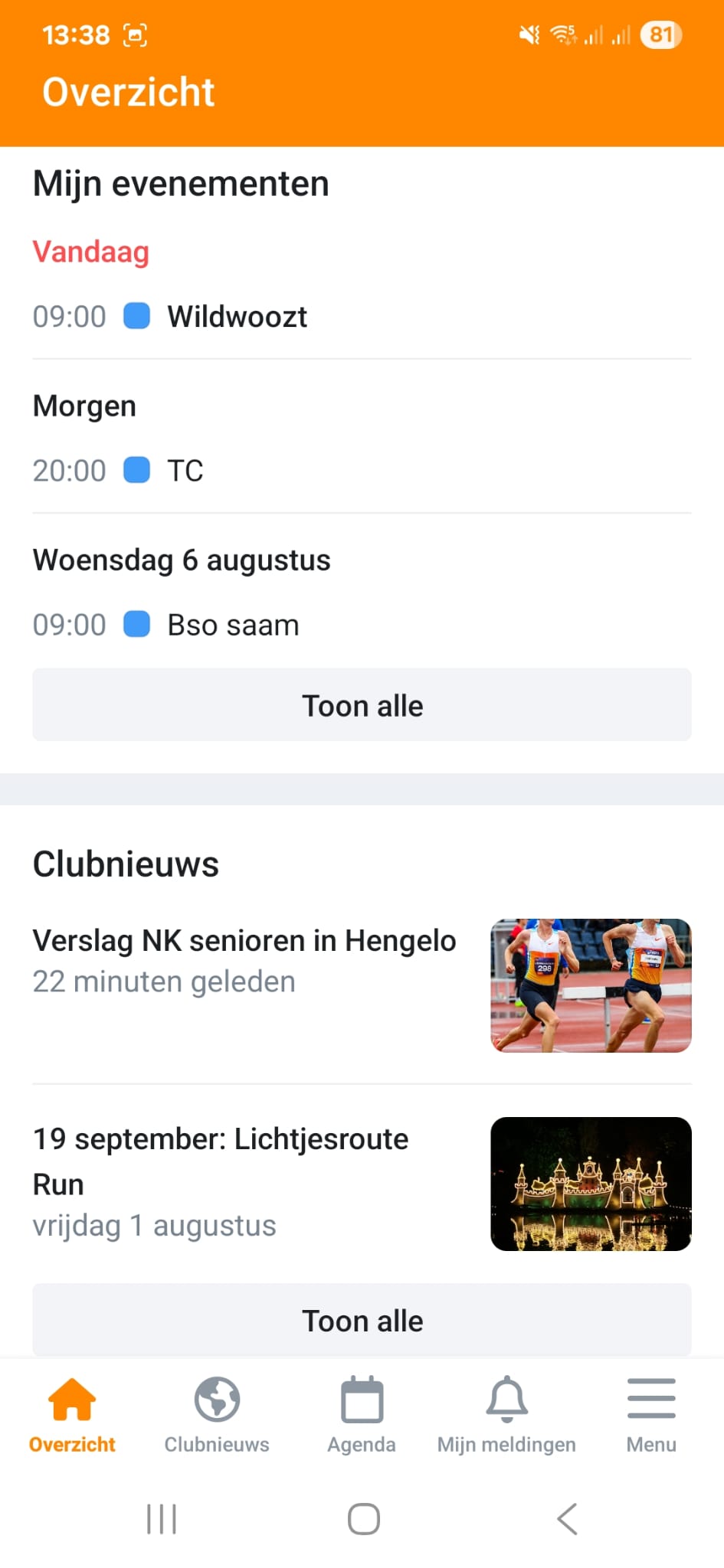724x1568 pixels.
Task: Open the Lichtjesroute Run news article
Action: pyautogui.click(x=221, y=1161)
